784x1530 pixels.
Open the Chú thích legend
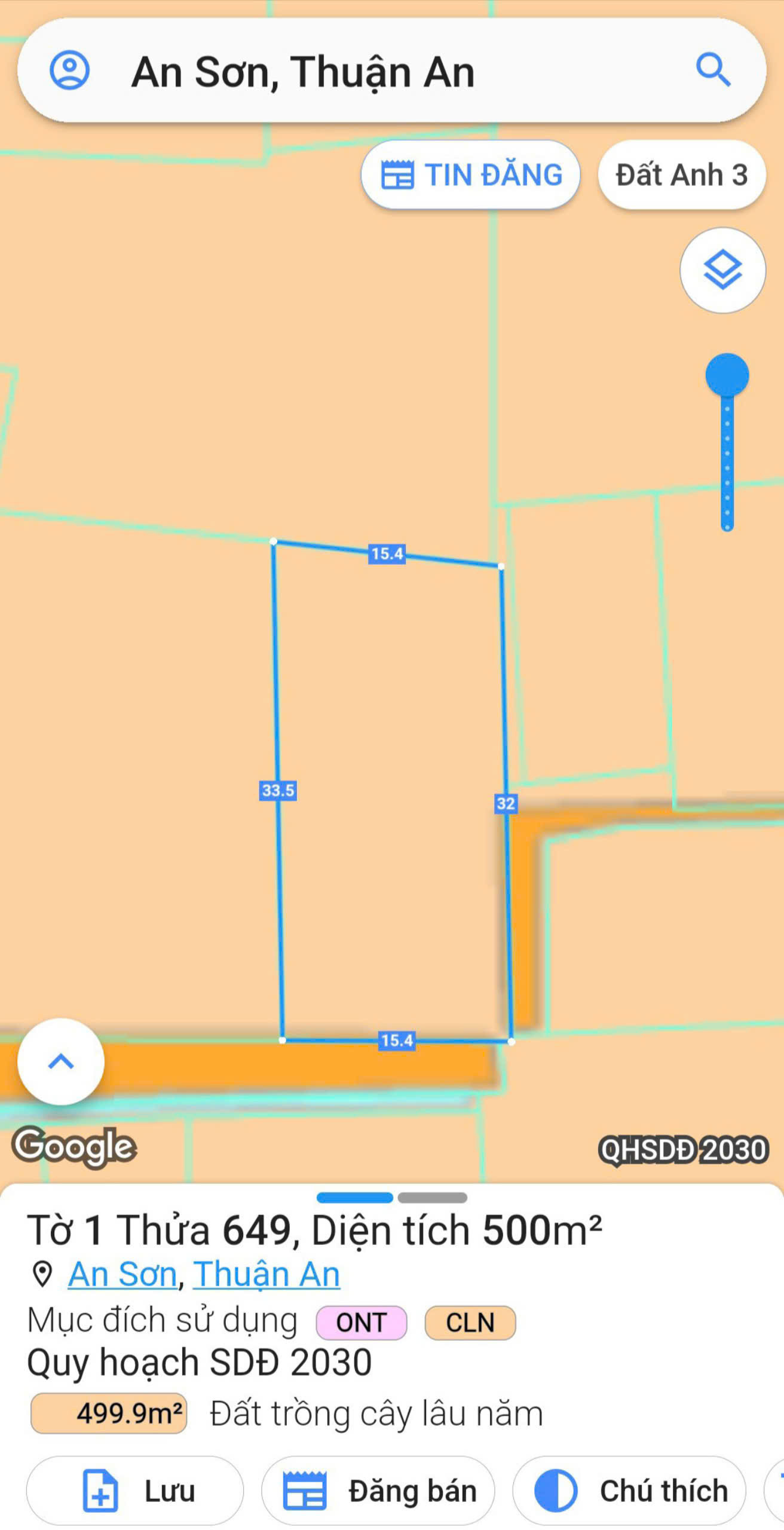[629, 1491]
